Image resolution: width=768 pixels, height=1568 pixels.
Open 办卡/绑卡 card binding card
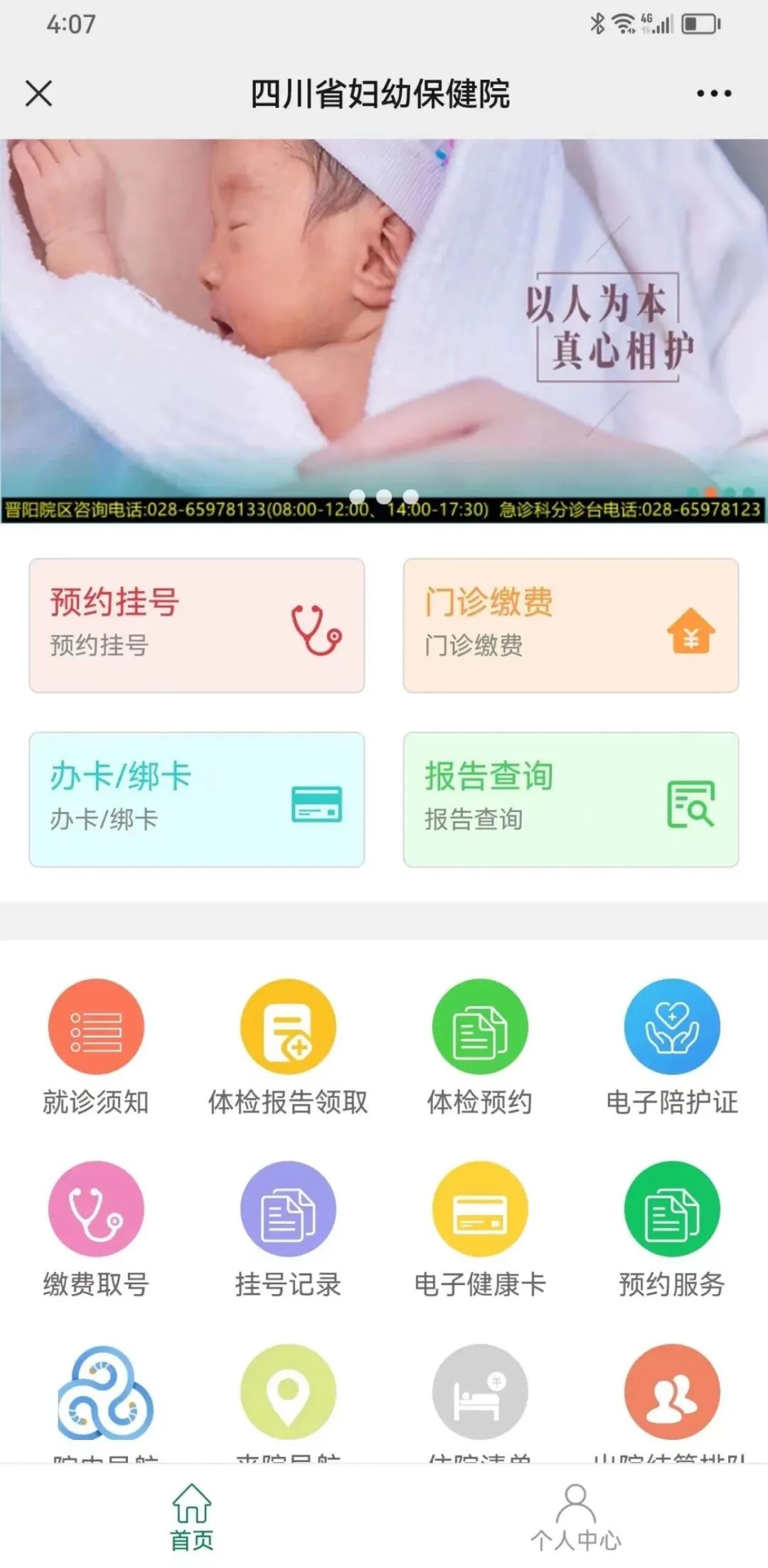coord(196,799)
